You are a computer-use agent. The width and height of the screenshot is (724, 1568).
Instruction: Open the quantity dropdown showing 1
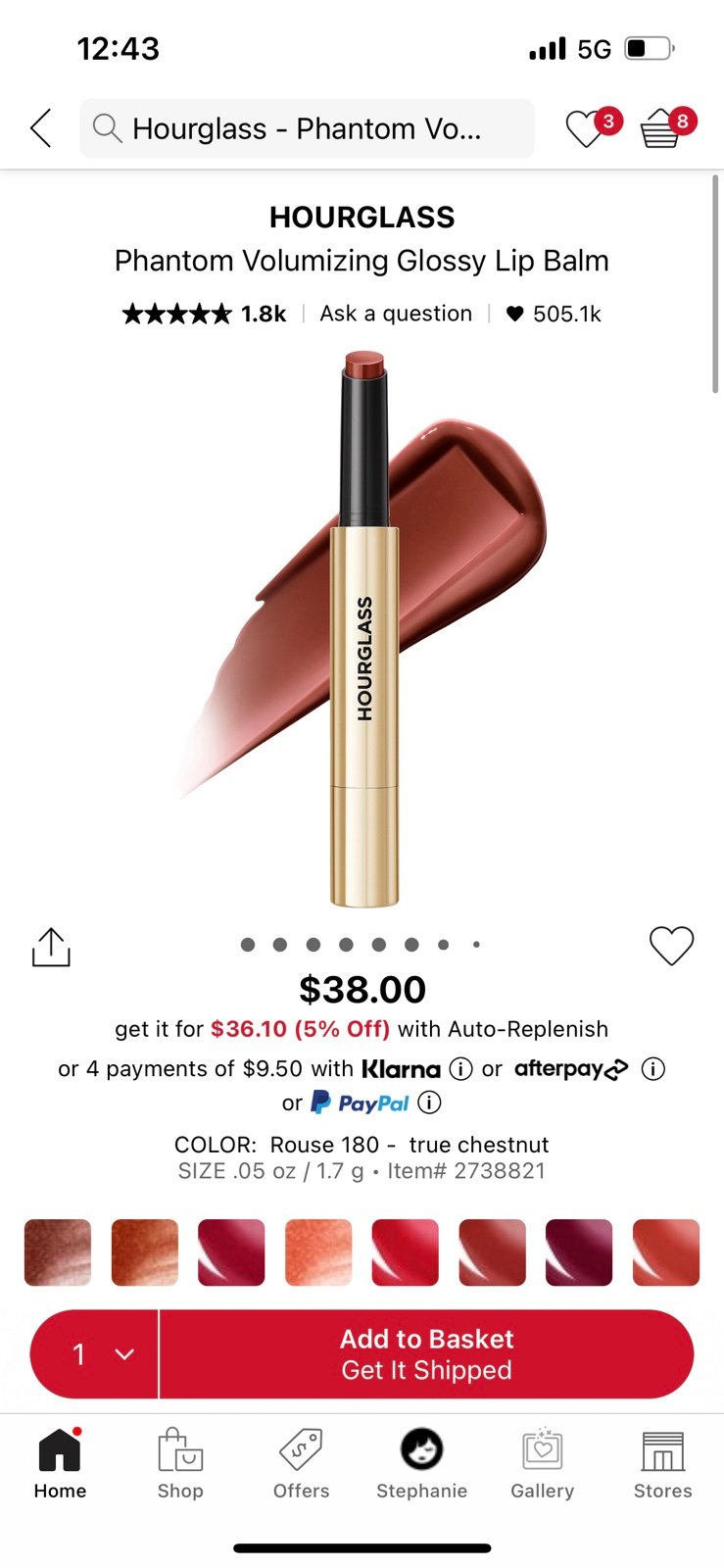pos(95,1354)
